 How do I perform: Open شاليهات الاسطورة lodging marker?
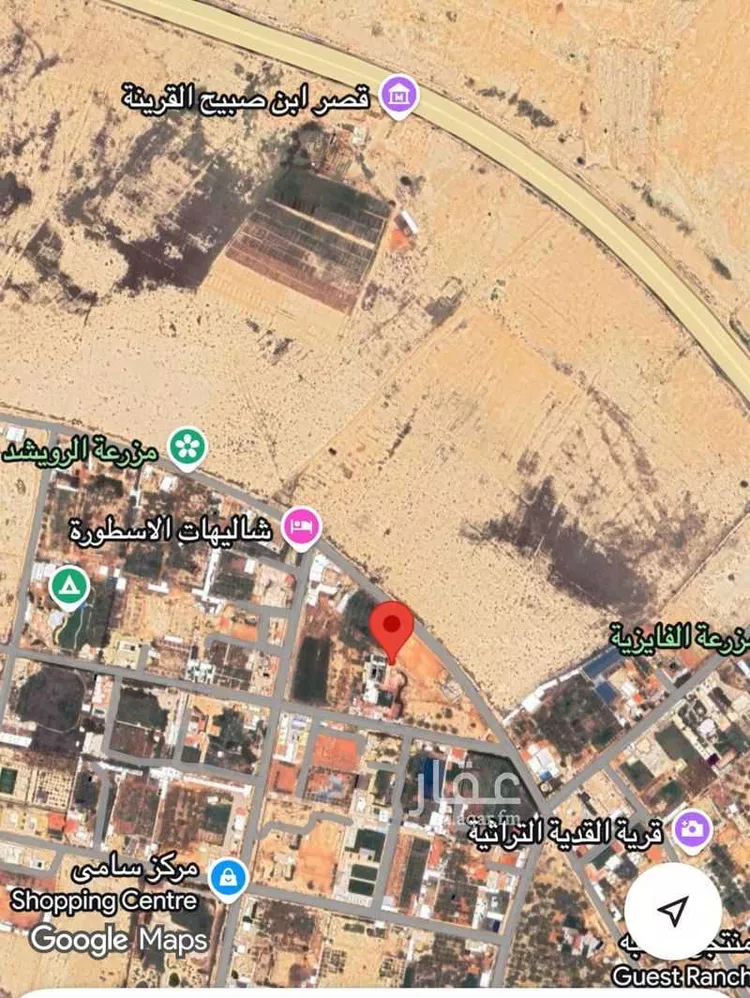pyautogui.click(x=301, y=525)
